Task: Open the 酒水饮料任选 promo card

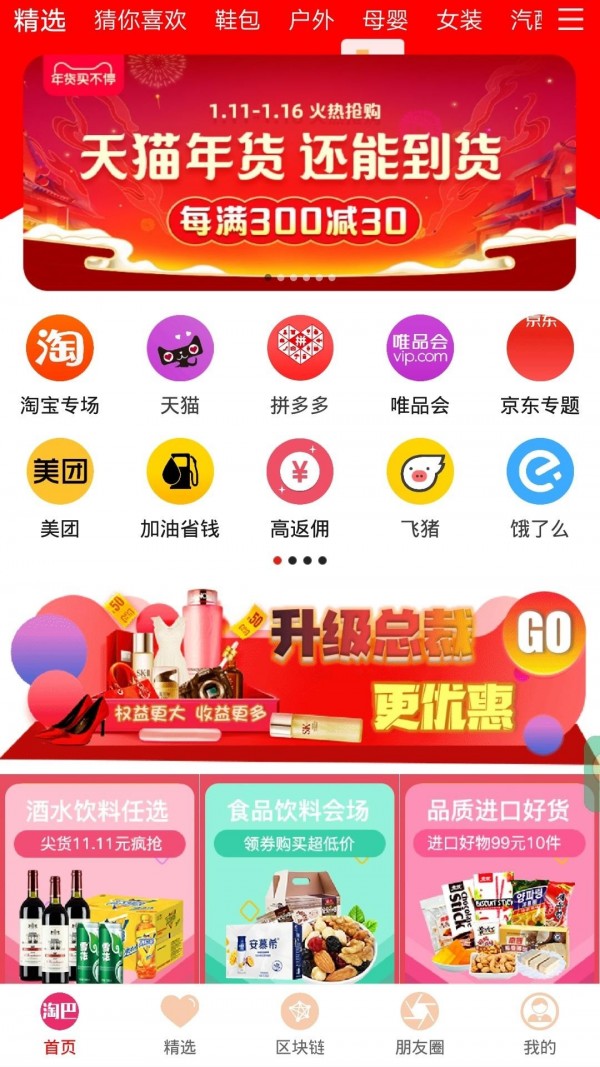Action: (99, 880)
